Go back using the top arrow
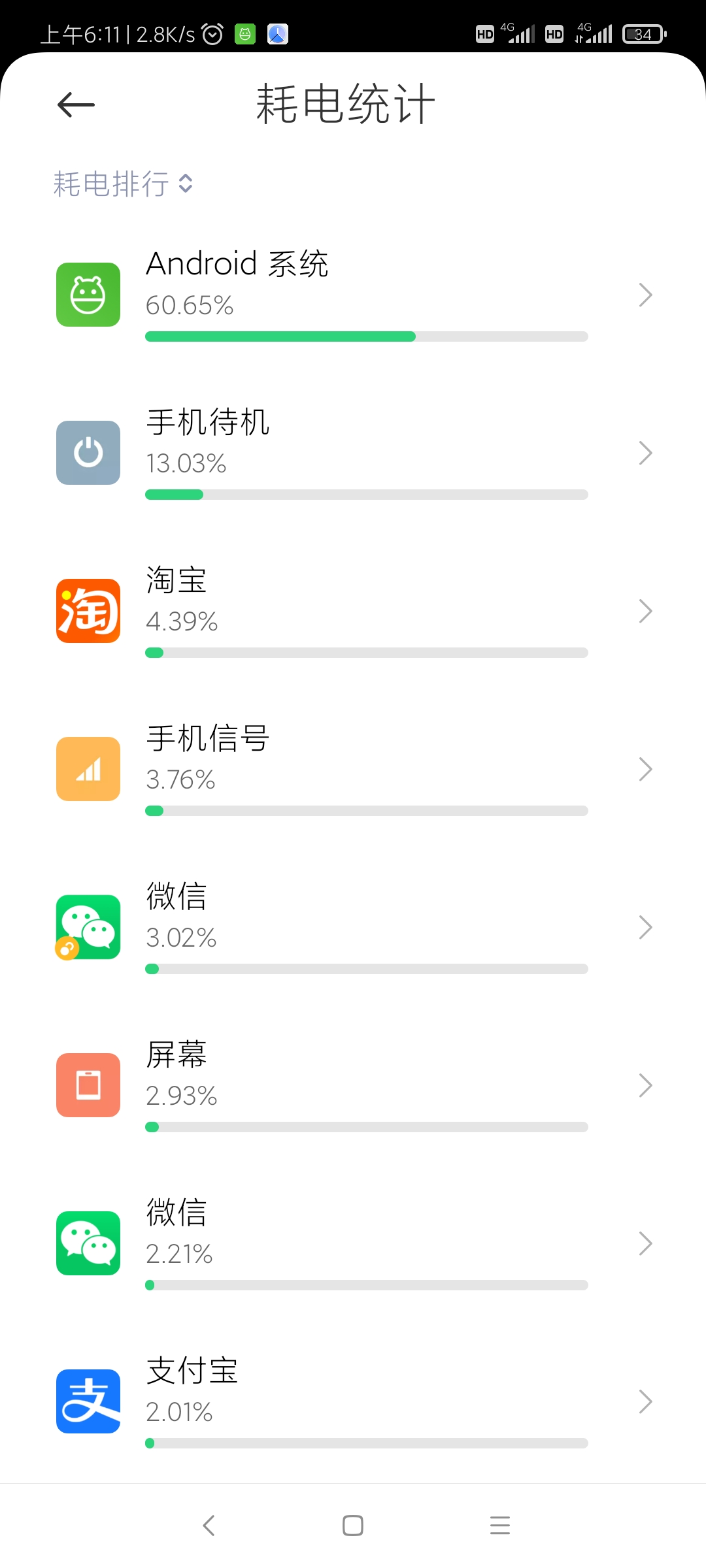This screenshot has height=1568, width=706. click(x=76, y=105)
